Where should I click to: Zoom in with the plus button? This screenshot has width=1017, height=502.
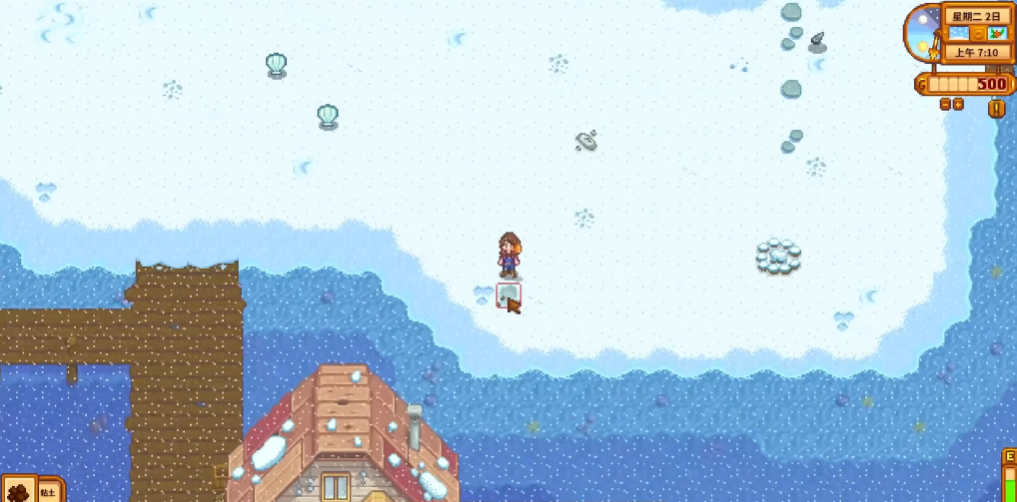pyautogui.click(x=958, y=104)
